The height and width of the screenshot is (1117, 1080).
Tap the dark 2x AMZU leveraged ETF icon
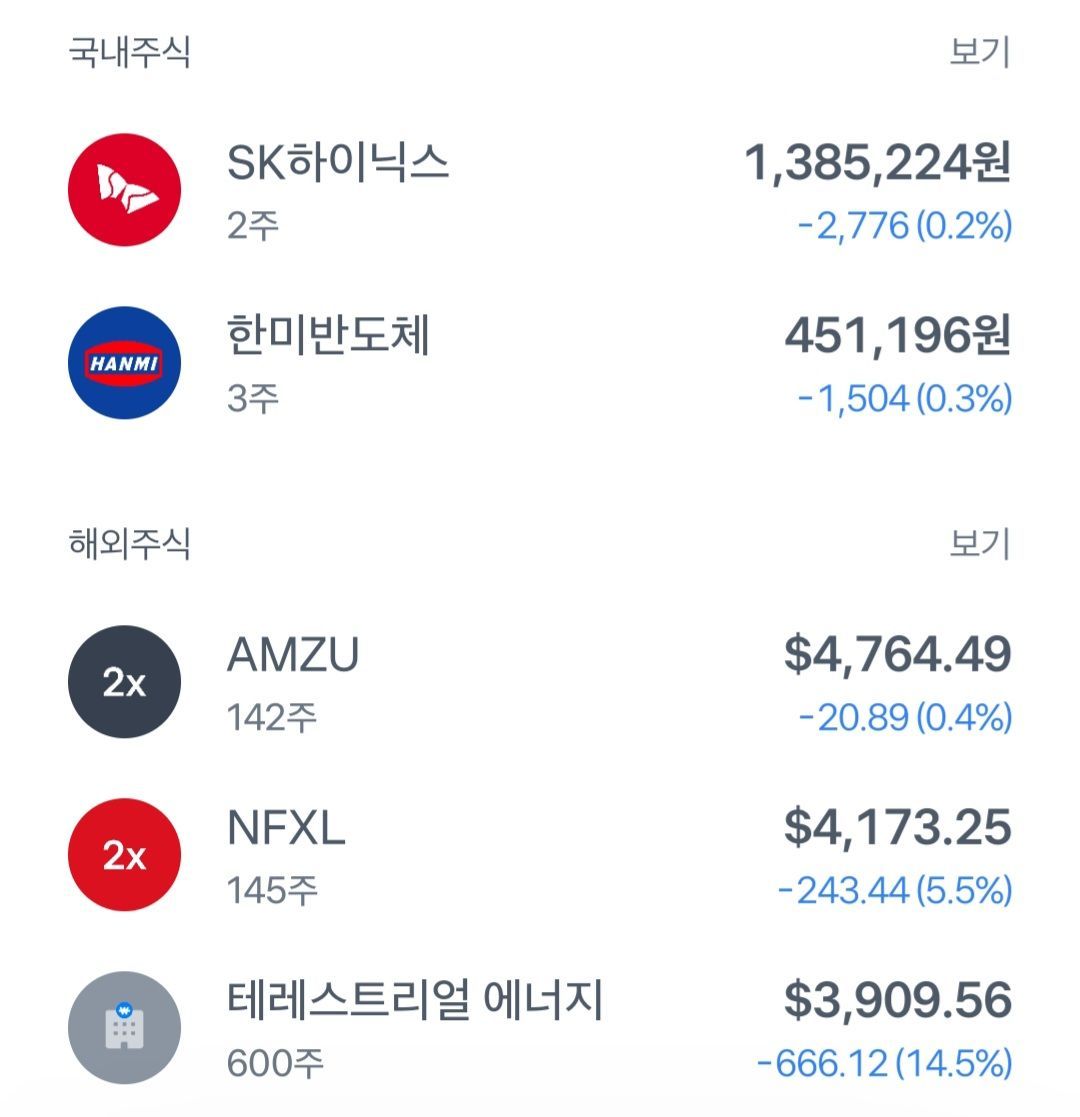pos(124,684)
